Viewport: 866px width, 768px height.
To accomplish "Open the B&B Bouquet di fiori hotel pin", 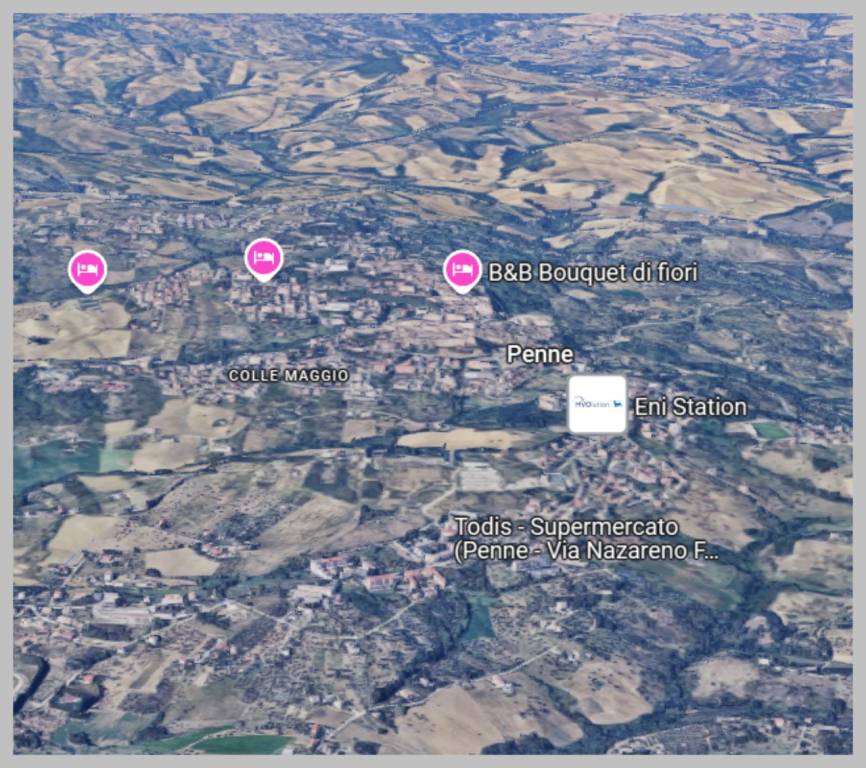I will coord(462,270).
